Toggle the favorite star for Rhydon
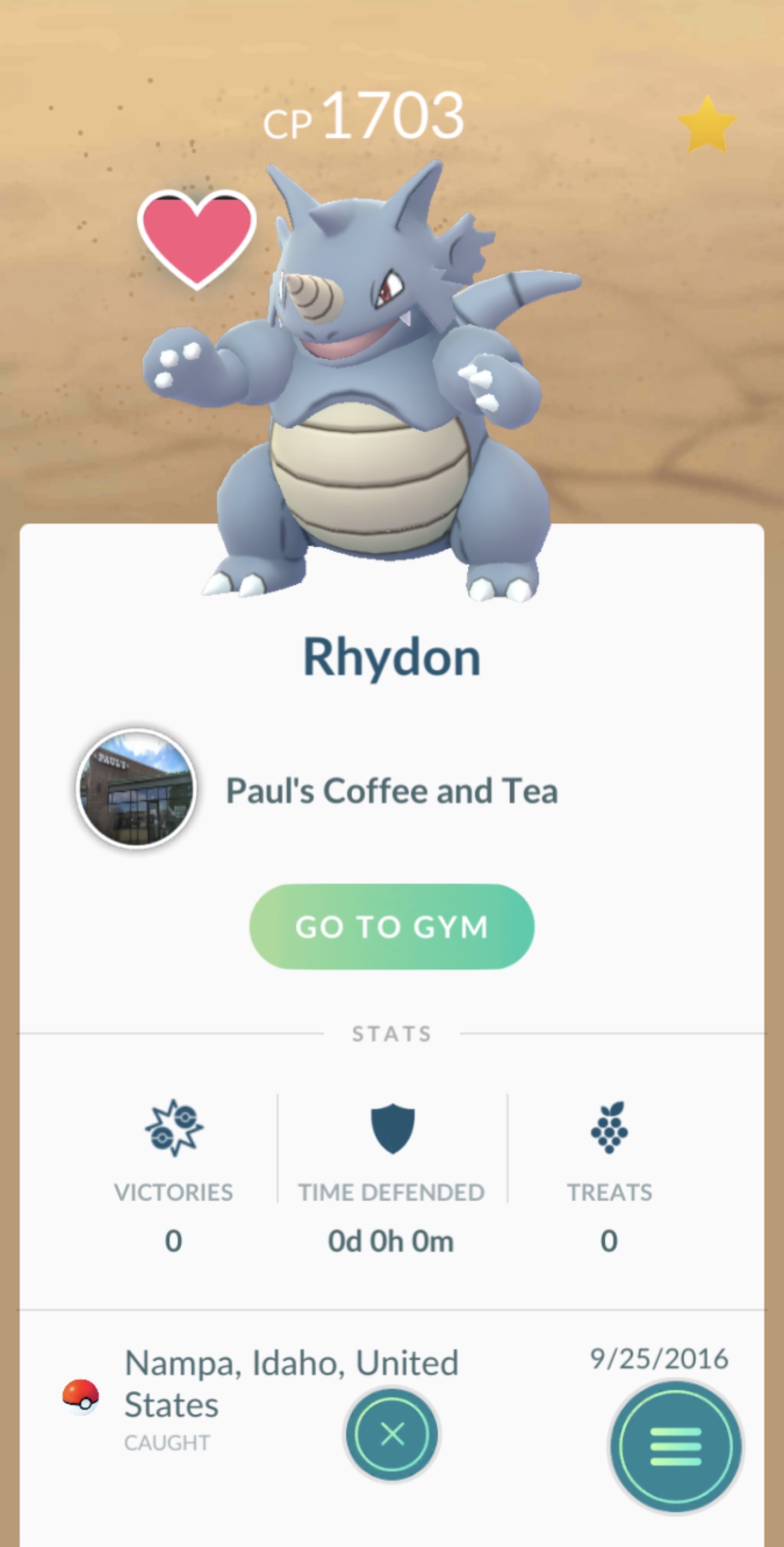The image size is (784, 1547). click(x=707, y=125)
